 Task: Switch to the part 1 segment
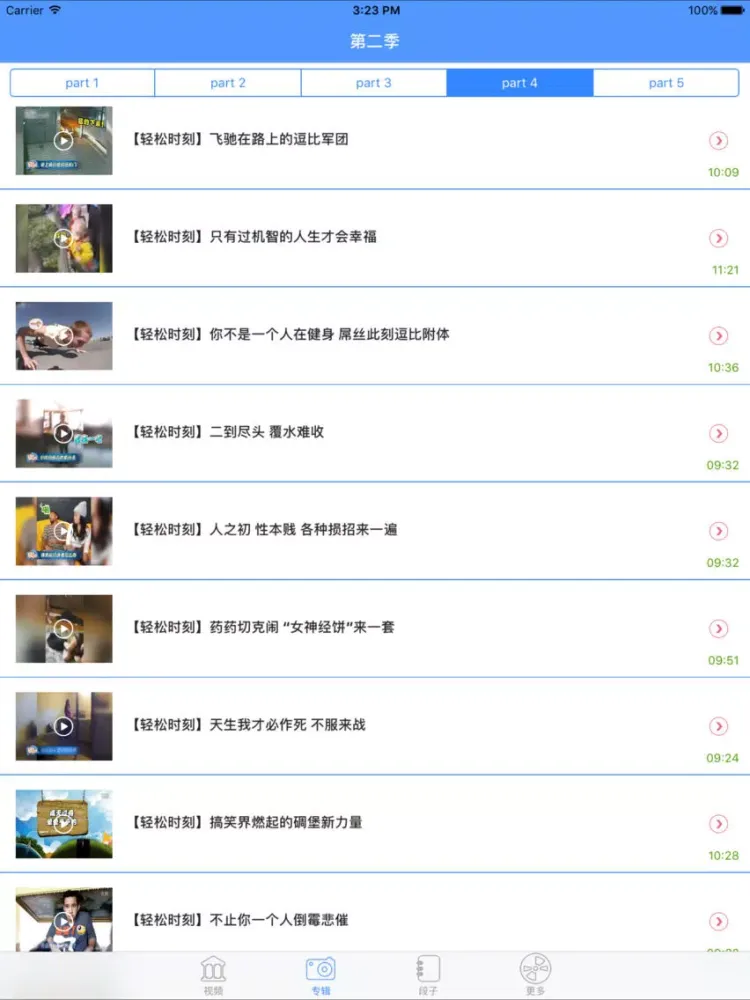tap(82, 83)
